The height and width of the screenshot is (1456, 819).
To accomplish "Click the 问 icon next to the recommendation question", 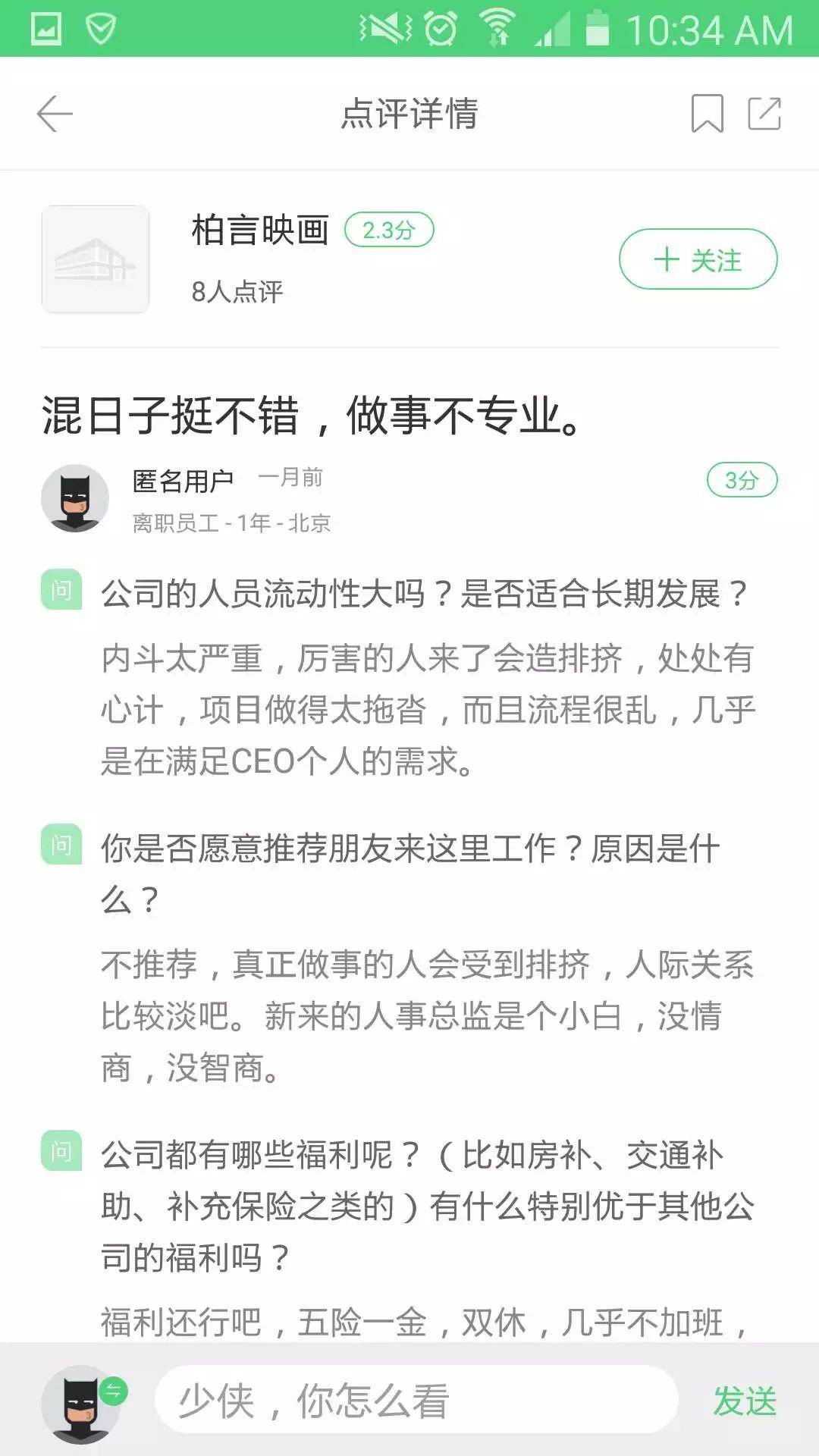I will click(64, 846).
